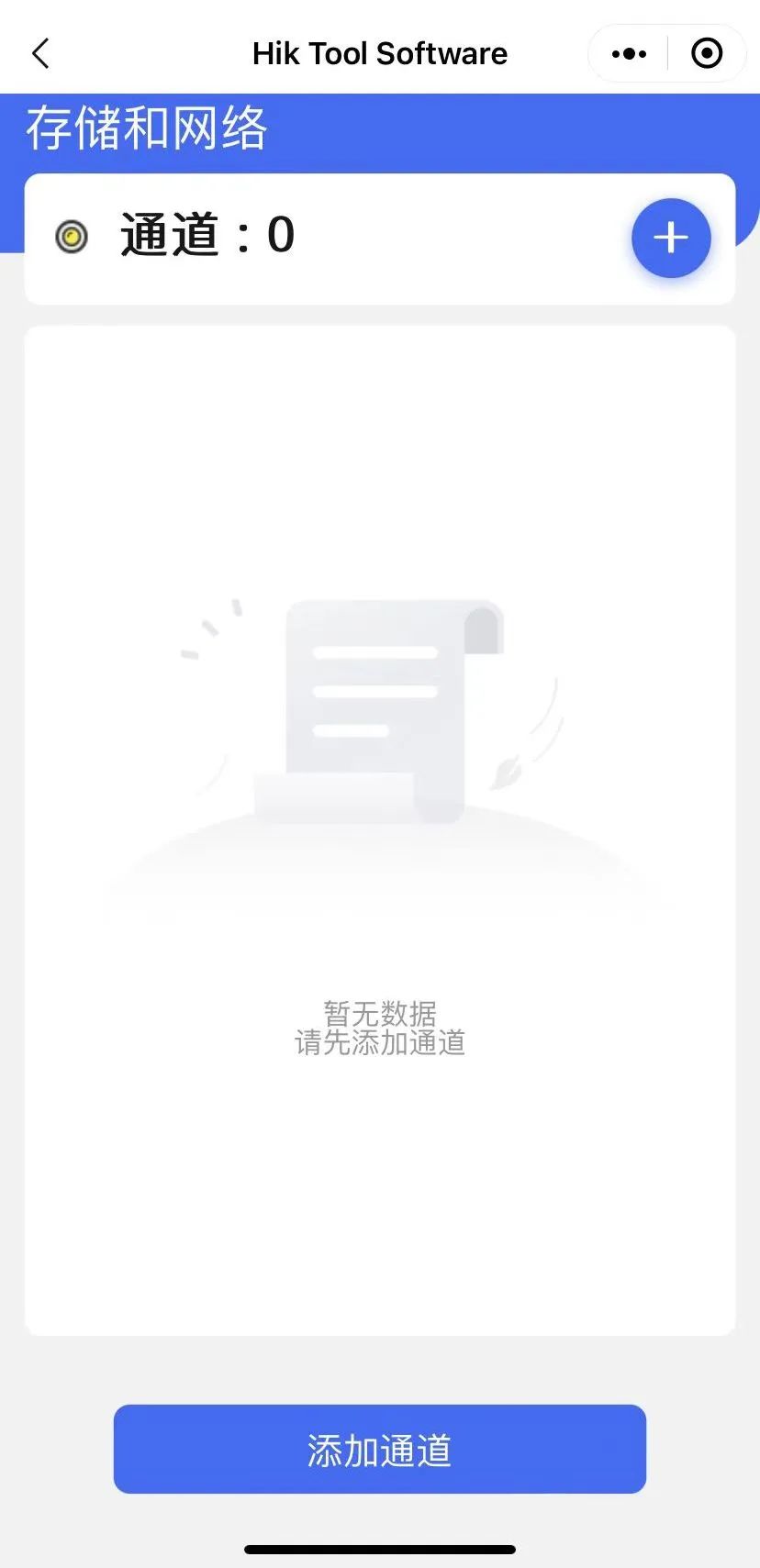Close the mini program via the circle icon
The image size is (760, 1568).
(x=706, y=54)
